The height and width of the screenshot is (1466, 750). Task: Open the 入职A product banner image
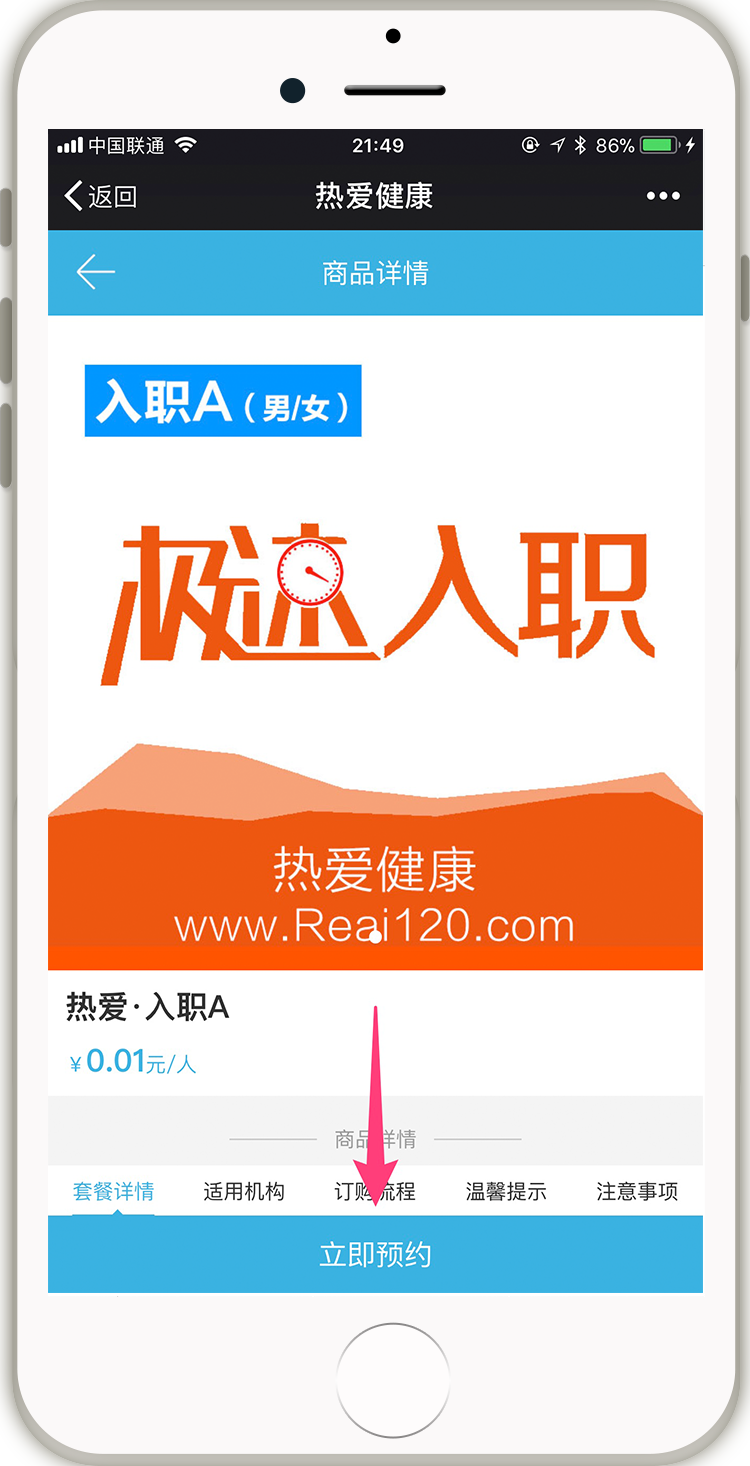(x=375, y=640)
